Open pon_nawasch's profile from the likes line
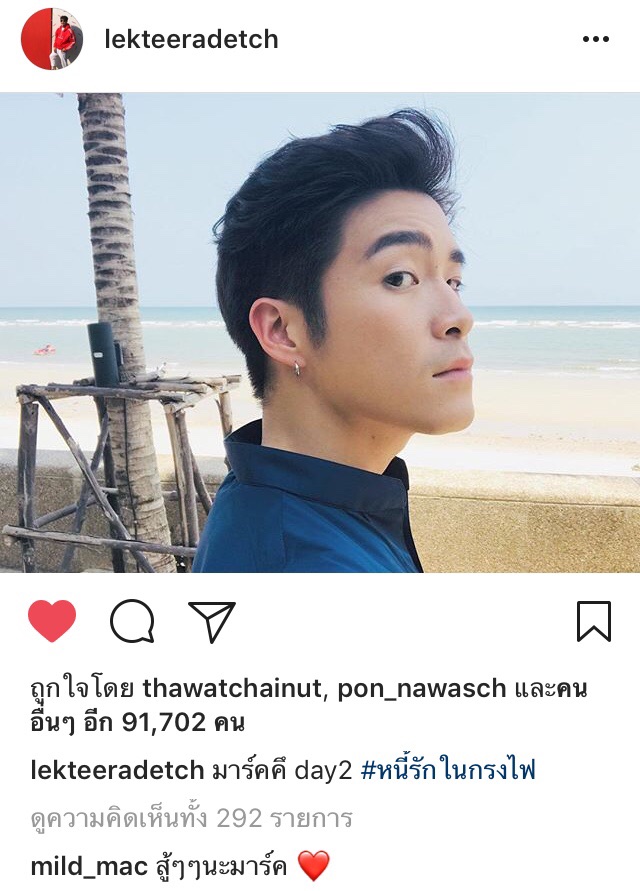The height and width of the screenshot is (891, 640). tap(422, 688)
